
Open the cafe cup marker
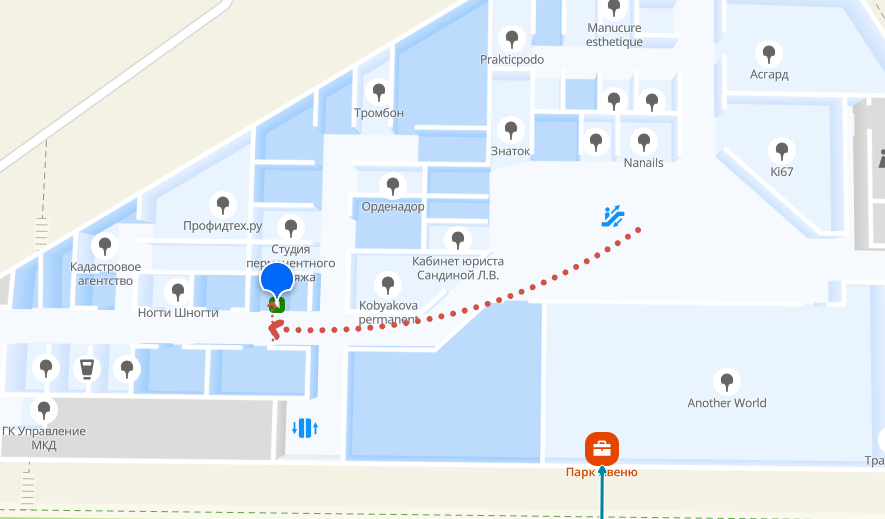(x=87, y=368)
